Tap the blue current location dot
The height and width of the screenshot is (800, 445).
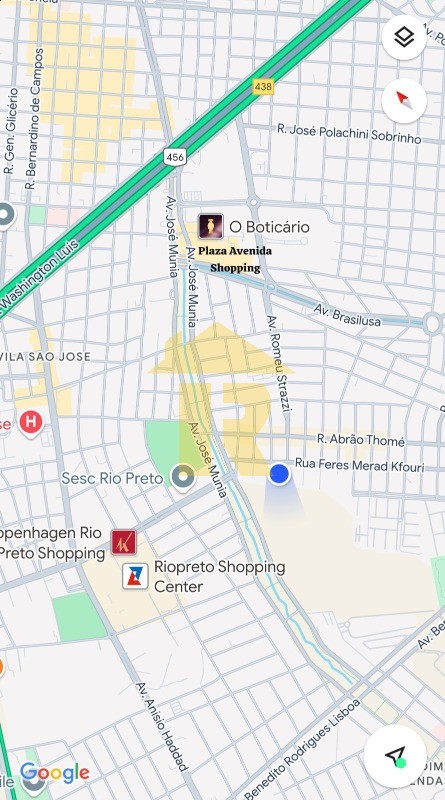point(279,474)
